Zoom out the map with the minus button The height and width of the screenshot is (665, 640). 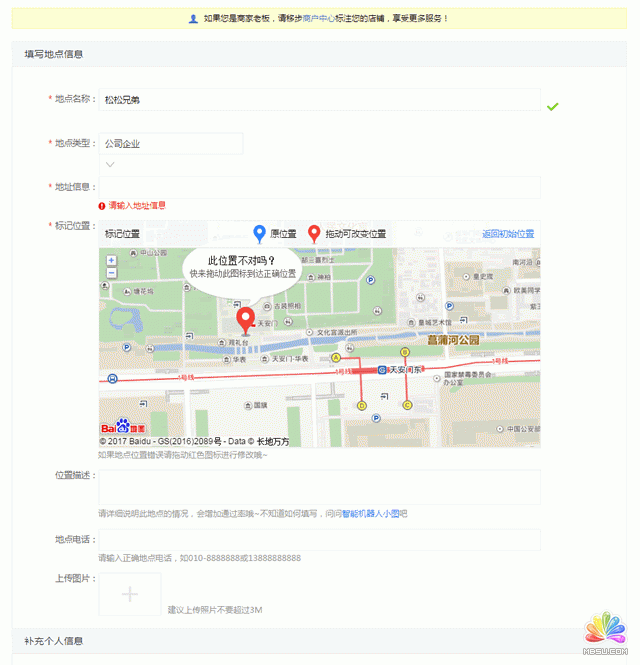click(x=111, y=272)
